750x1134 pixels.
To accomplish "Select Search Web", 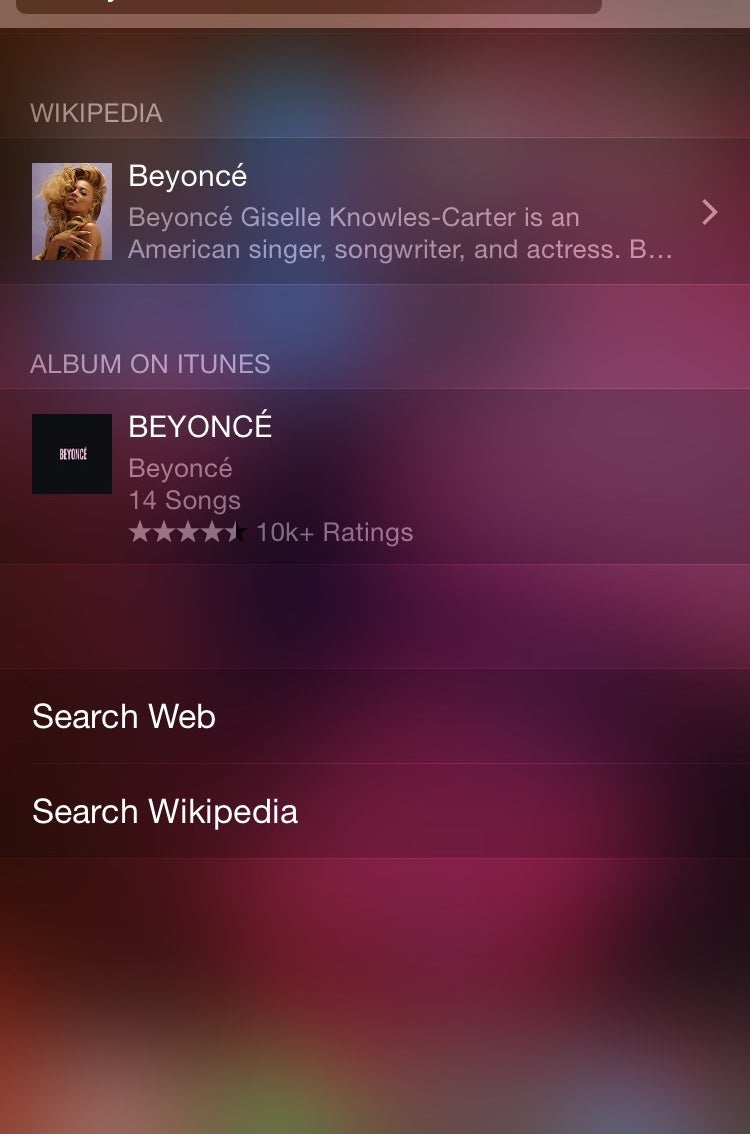I will click(125, 717).
